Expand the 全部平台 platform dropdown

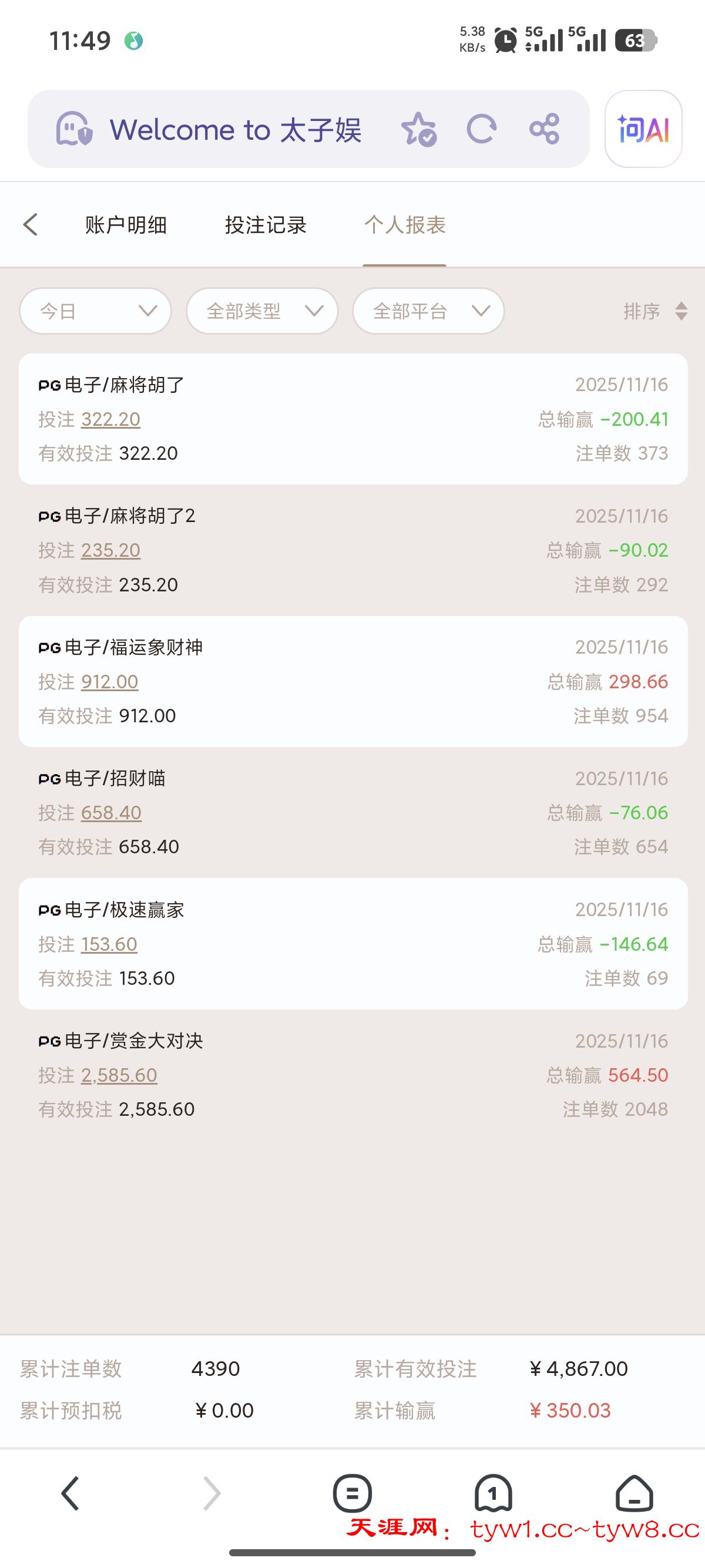[x=428, y=311]
